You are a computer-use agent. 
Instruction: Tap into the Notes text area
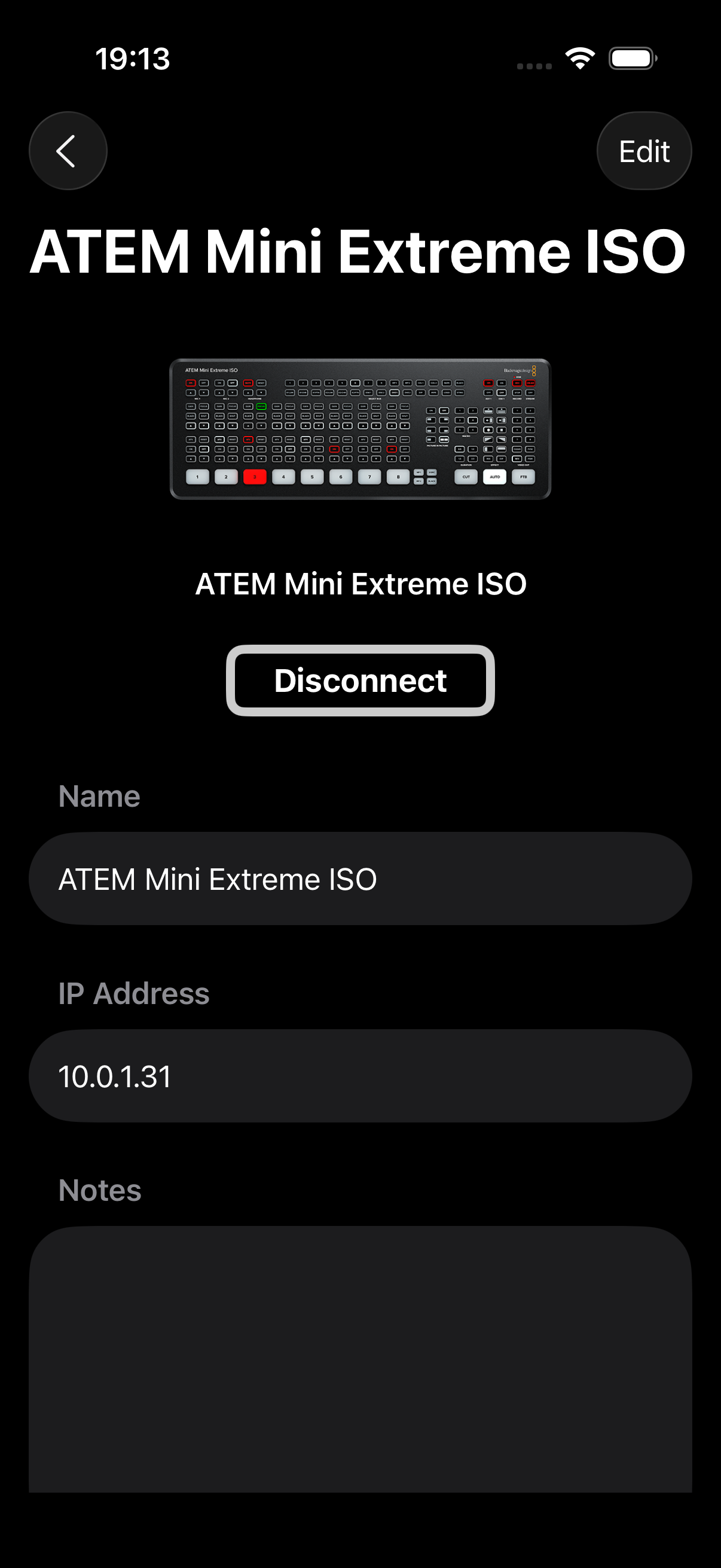(360, 1359)
